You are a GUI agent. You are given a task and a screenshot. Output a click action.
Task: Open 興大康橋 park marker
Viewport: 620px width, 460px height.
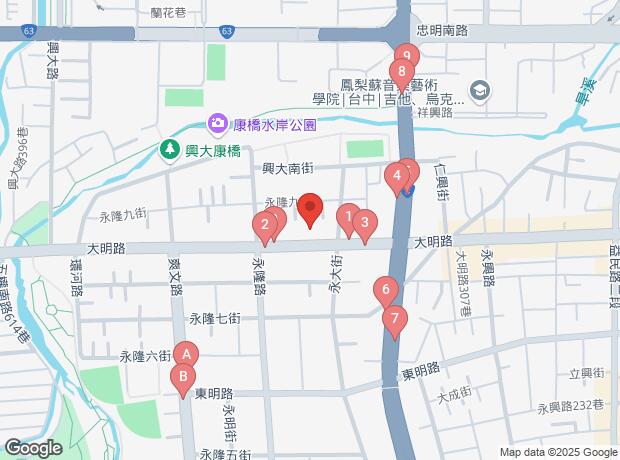(170, 150)
